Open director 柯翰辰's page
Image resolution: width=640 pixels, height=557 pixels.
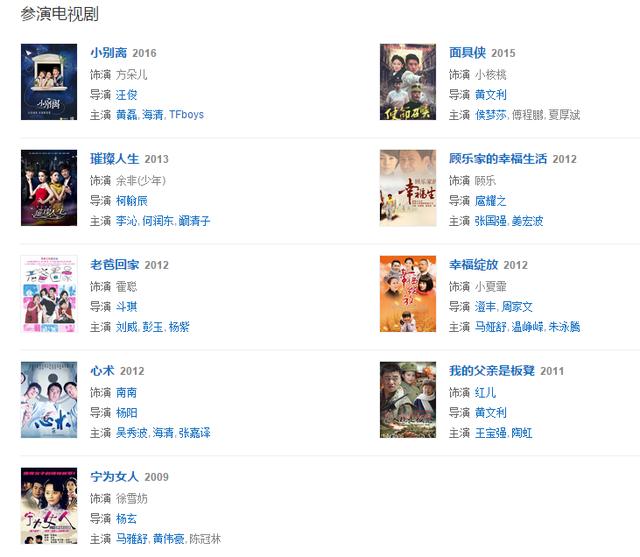(x=135, y=200)
